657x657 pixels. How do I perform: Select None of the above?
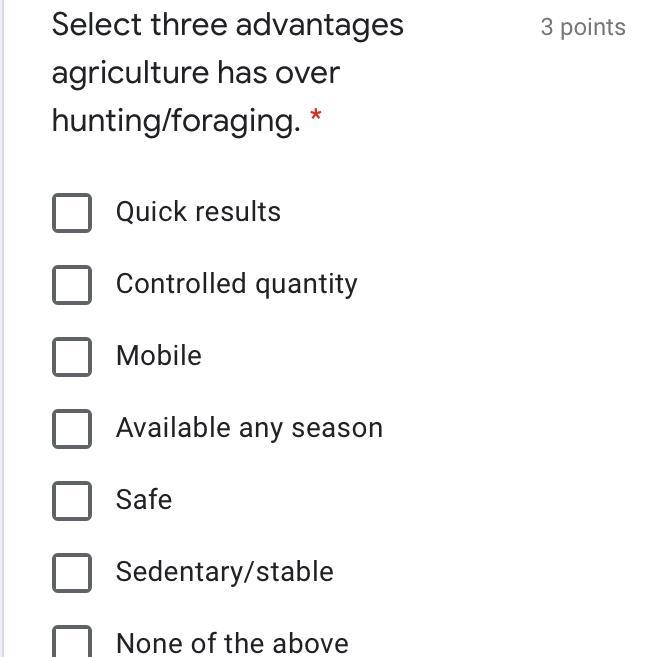72,642
